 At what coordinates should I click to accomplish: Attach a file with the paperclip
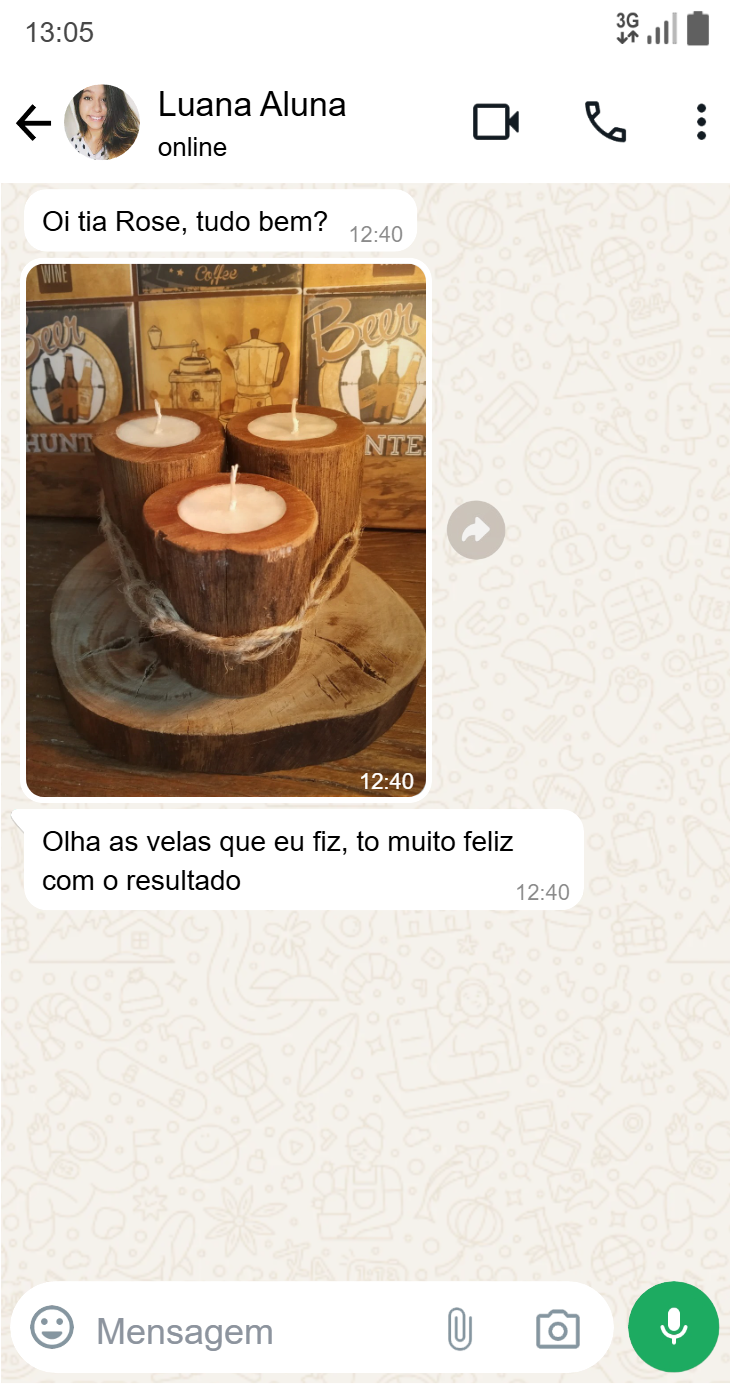(x=459, y=1329)
